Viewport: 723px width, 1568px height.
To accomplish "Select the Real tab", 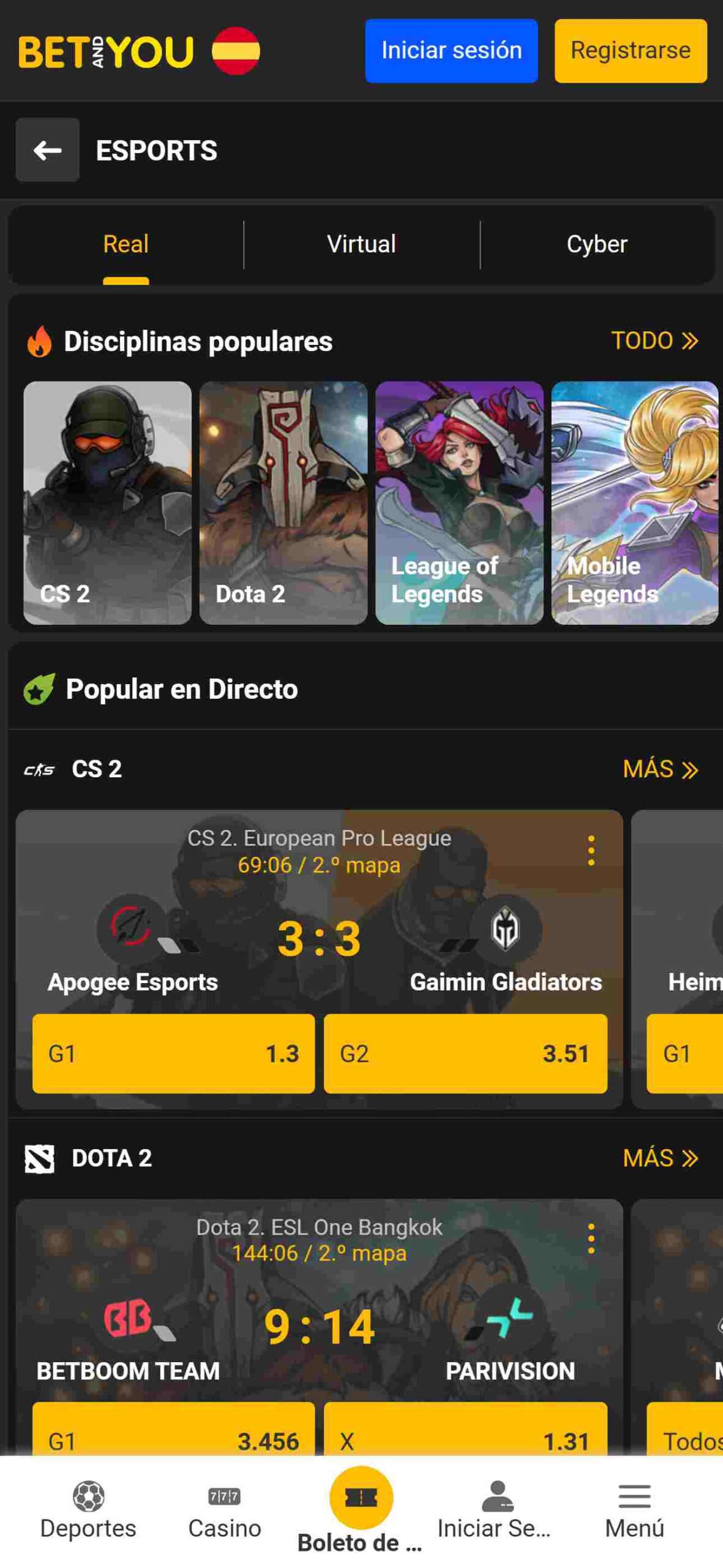I will 125,244.
